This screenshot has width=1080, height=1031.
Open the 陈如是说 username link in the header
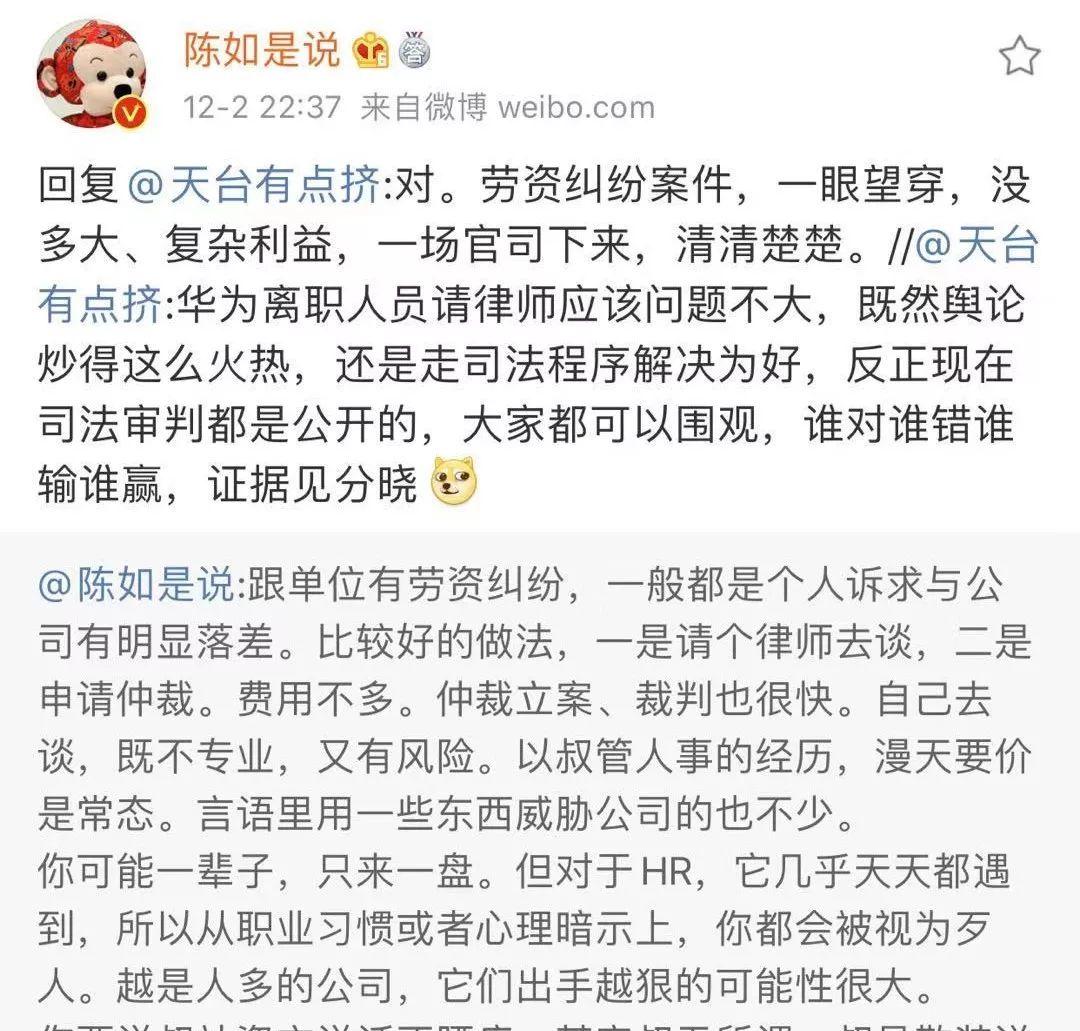tap(262, 48)
